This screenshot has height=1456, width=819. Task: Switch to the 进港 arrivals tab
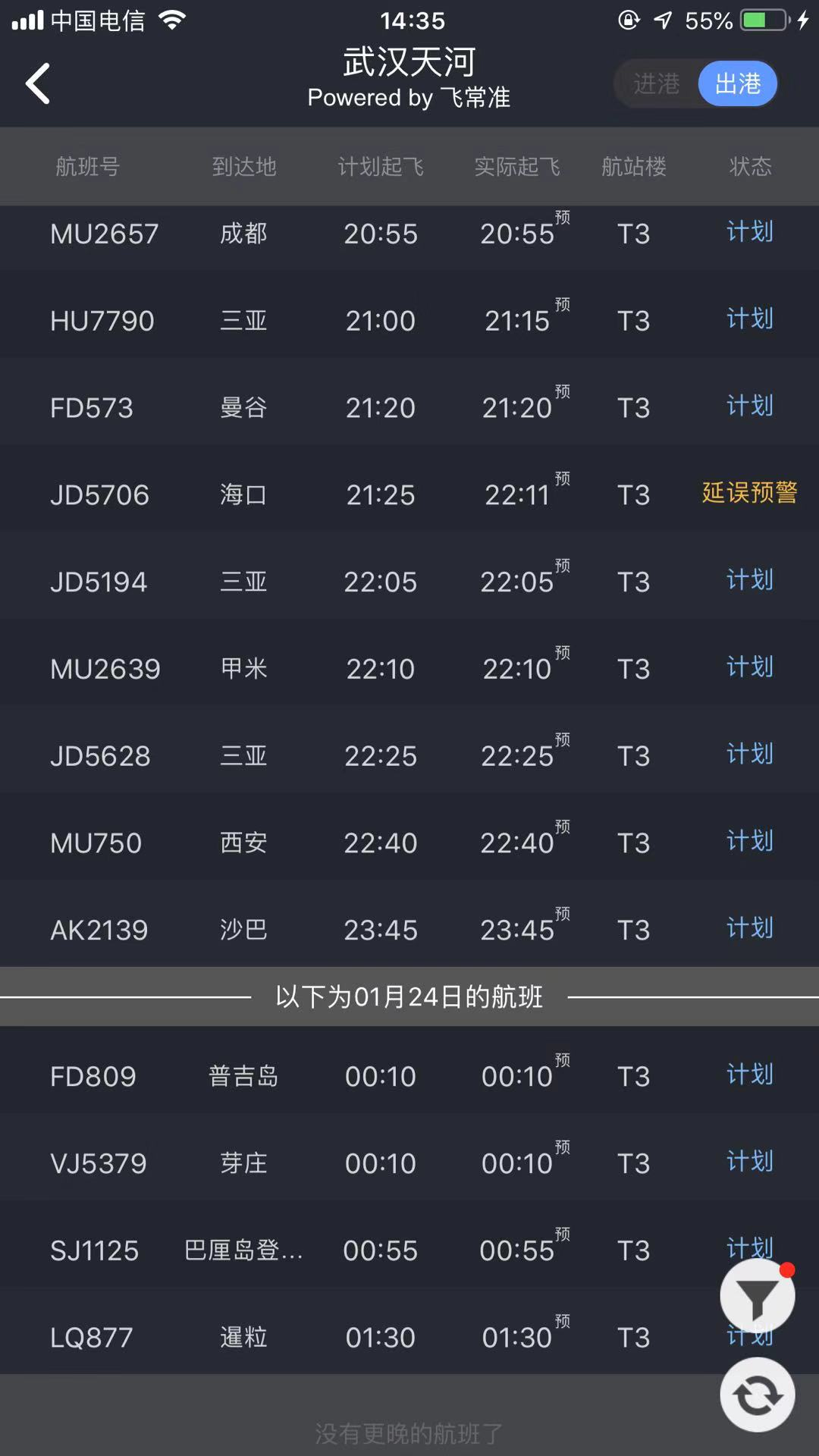point(656,83)
